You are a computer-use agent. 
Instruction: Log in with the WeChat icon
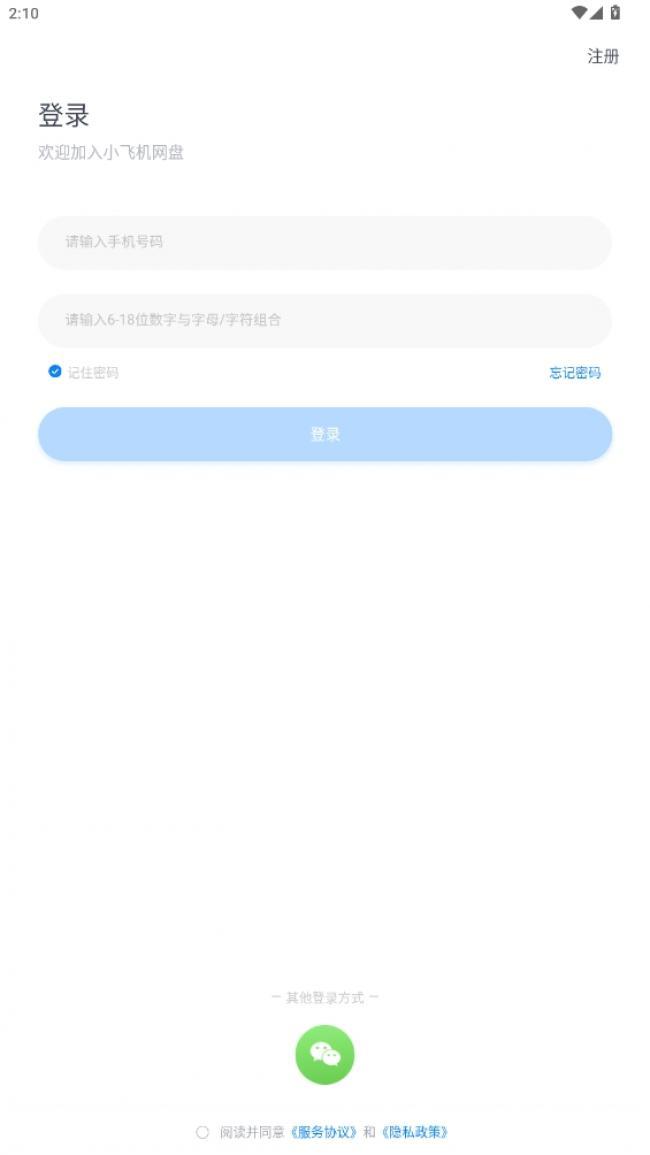(x=325, y=1055)
